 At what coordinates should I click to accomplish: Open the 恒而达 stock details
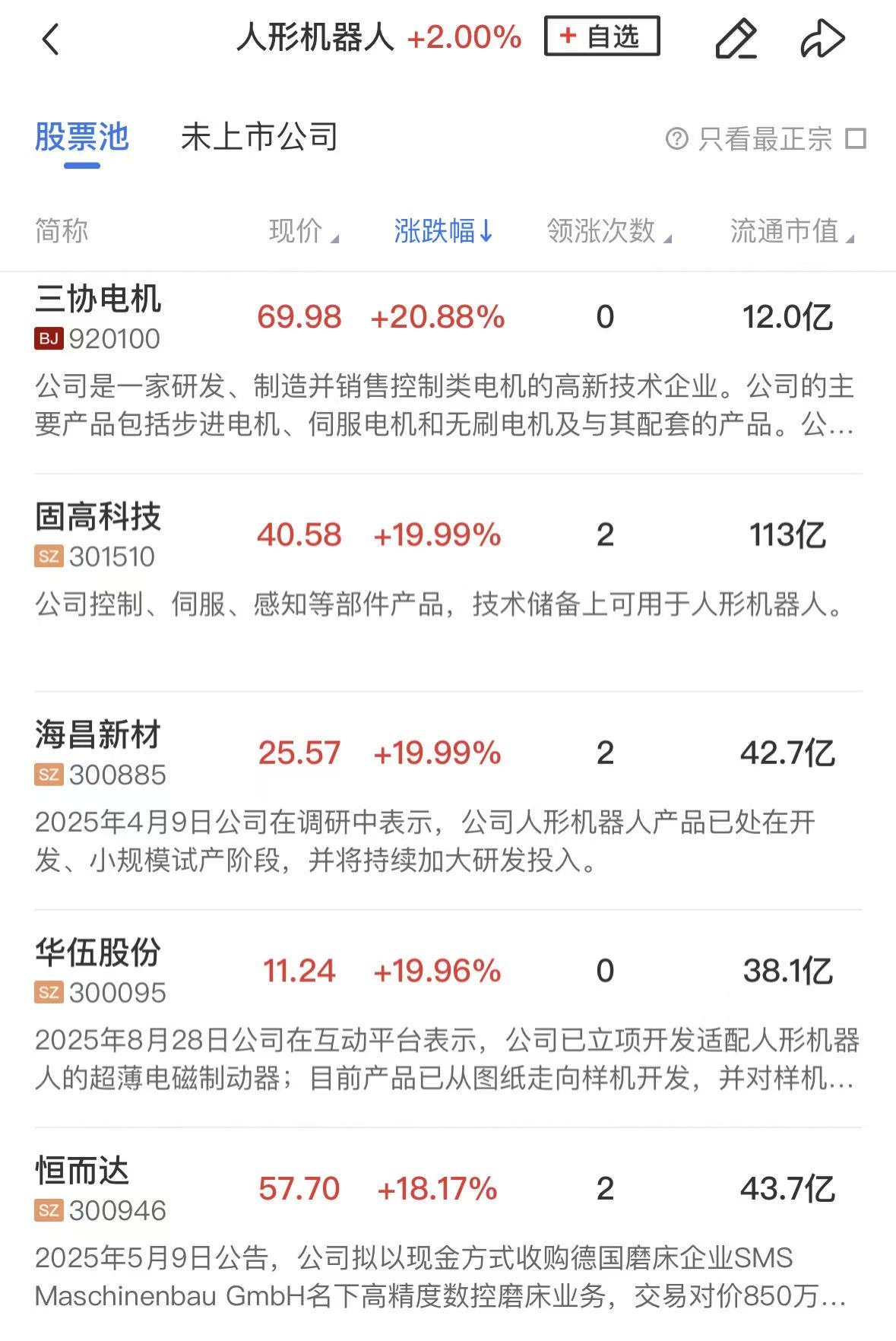pyautogui.click(x=82, y=1171)
